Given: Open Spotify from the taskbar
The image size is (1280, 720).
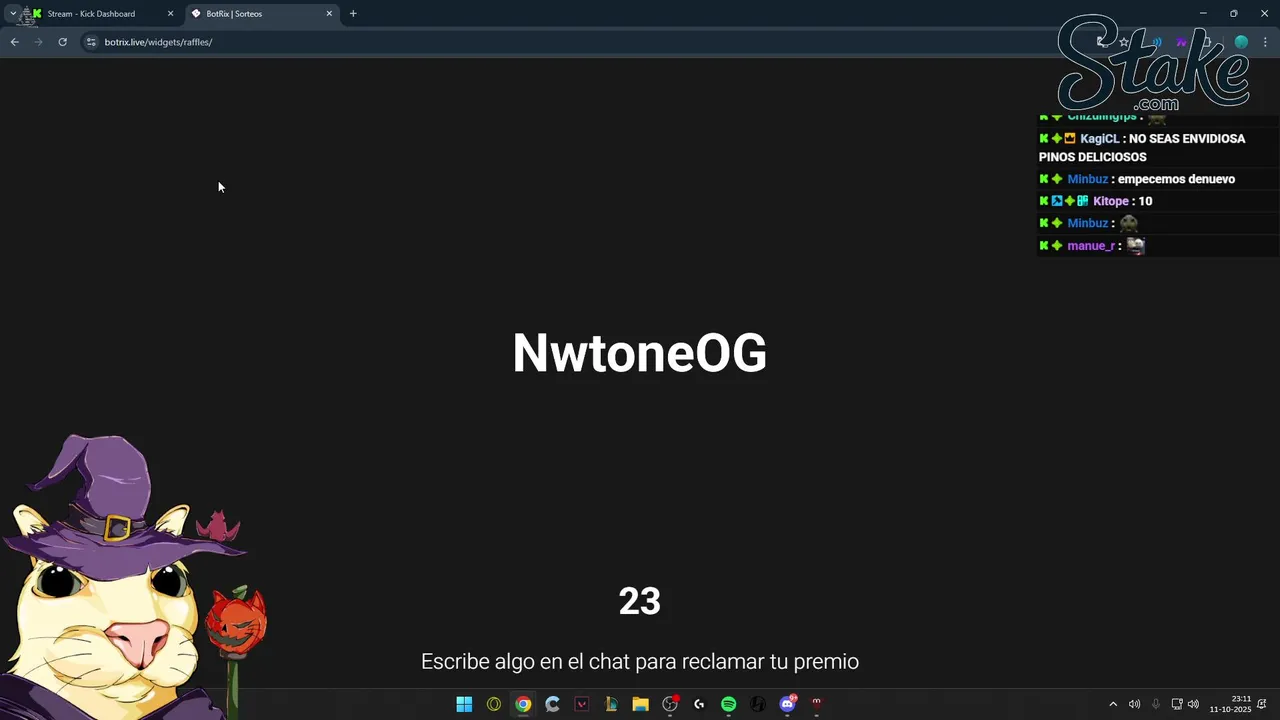Looking at the screenshot, I should point(728,704).
